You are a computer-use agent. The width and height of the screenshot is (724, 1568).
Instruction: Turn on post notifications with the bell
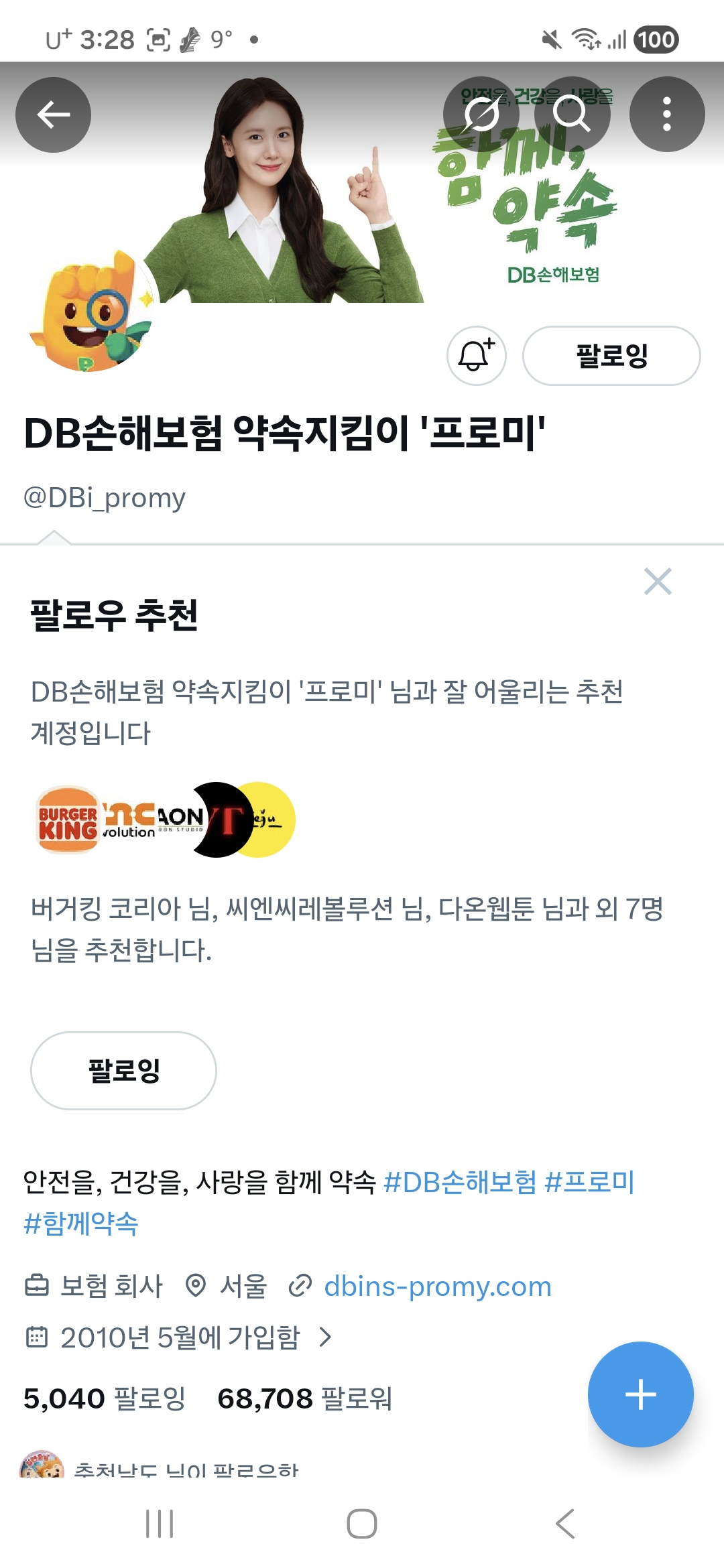click(x=477, y=356)
